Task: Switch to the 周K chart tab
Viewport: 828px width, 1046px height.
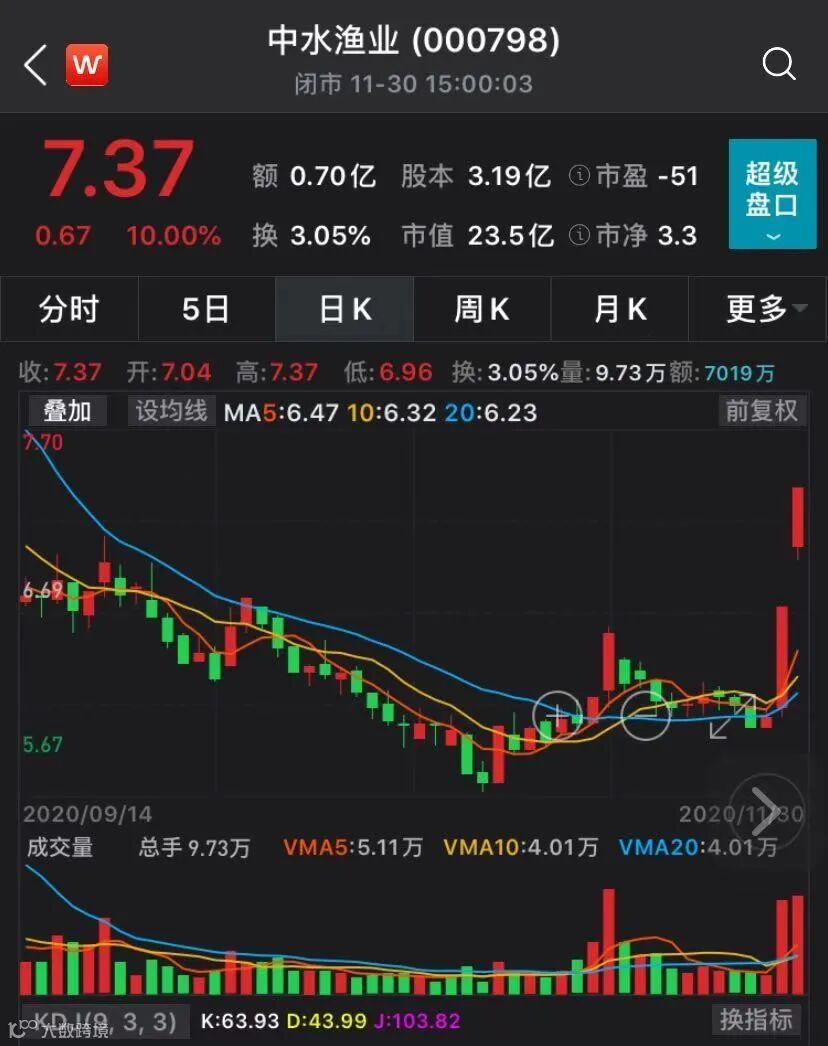Action: coord(482,310)
